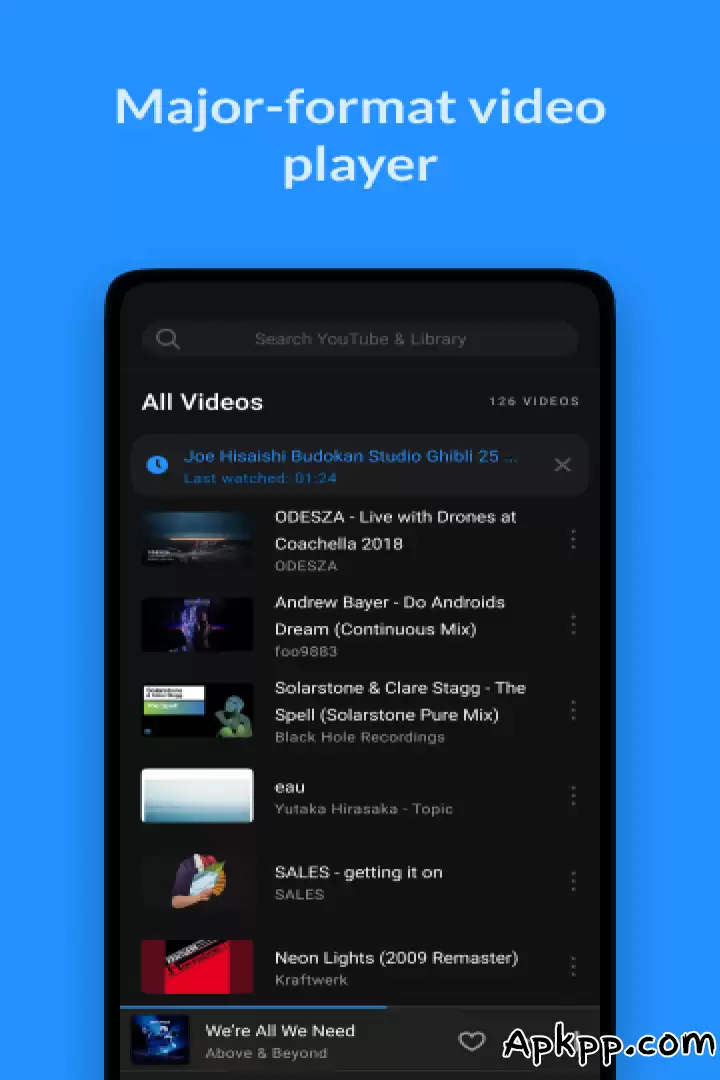This screenshot has height=1080, width=720.
Task: Open options for Neon Lights 2009 Remaster
Action: (x=573, y=966)
